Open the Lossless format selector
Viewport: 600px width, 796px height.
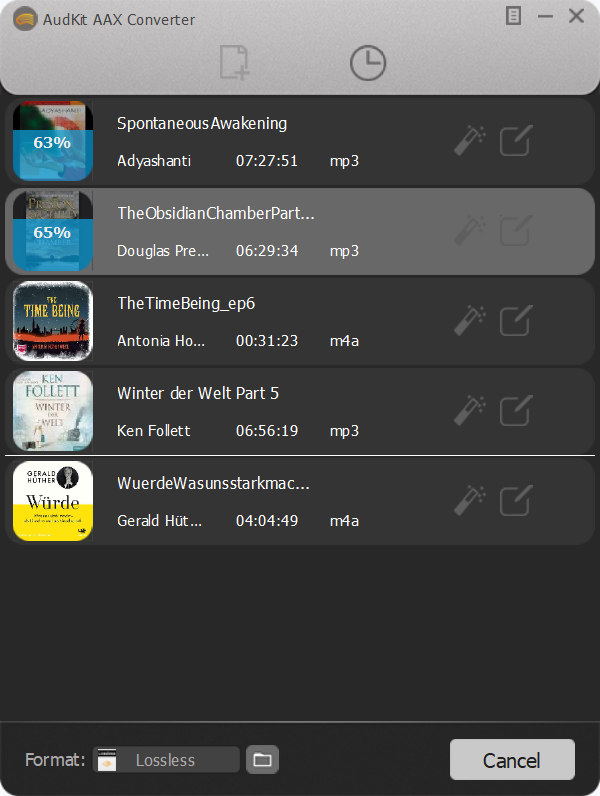pos(167,760)
